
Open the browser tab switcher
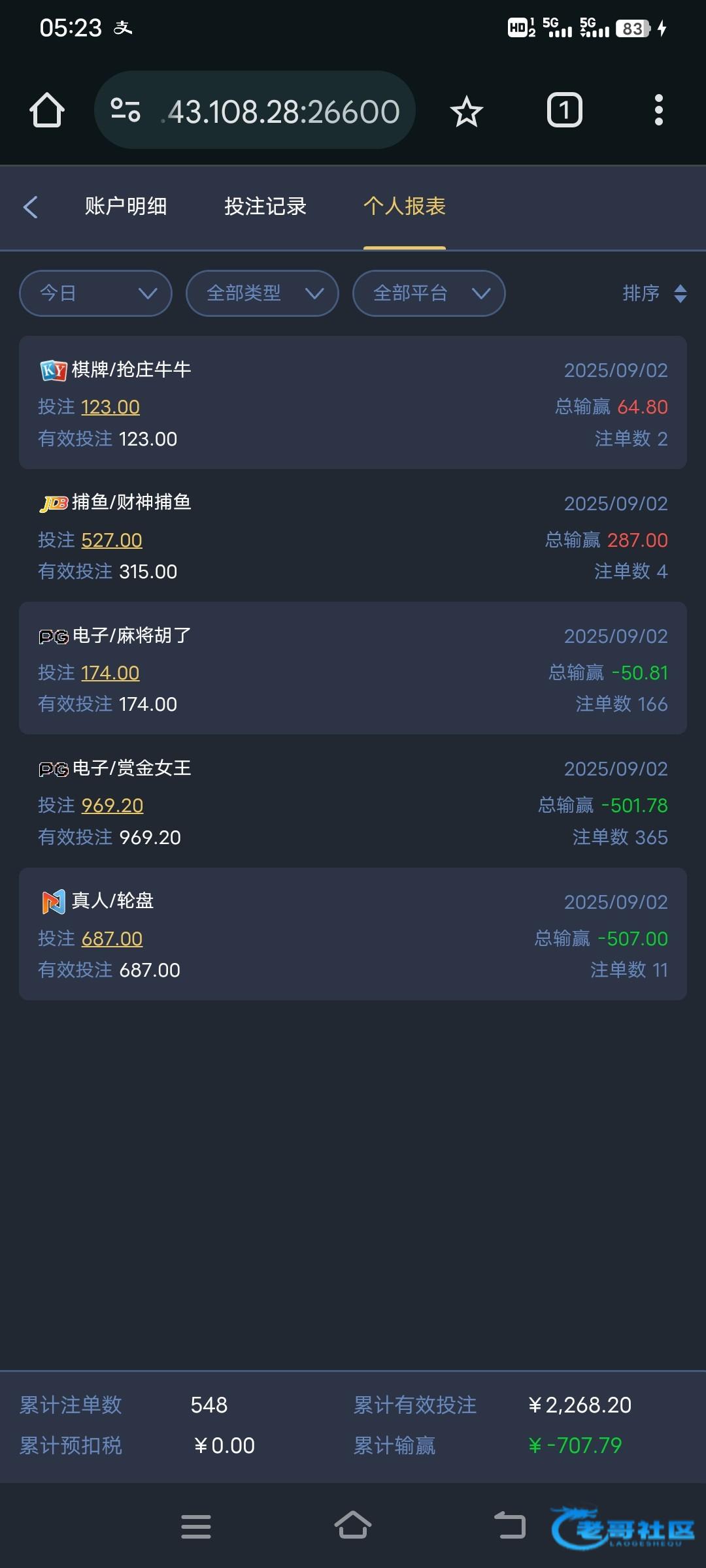[565, 110]
